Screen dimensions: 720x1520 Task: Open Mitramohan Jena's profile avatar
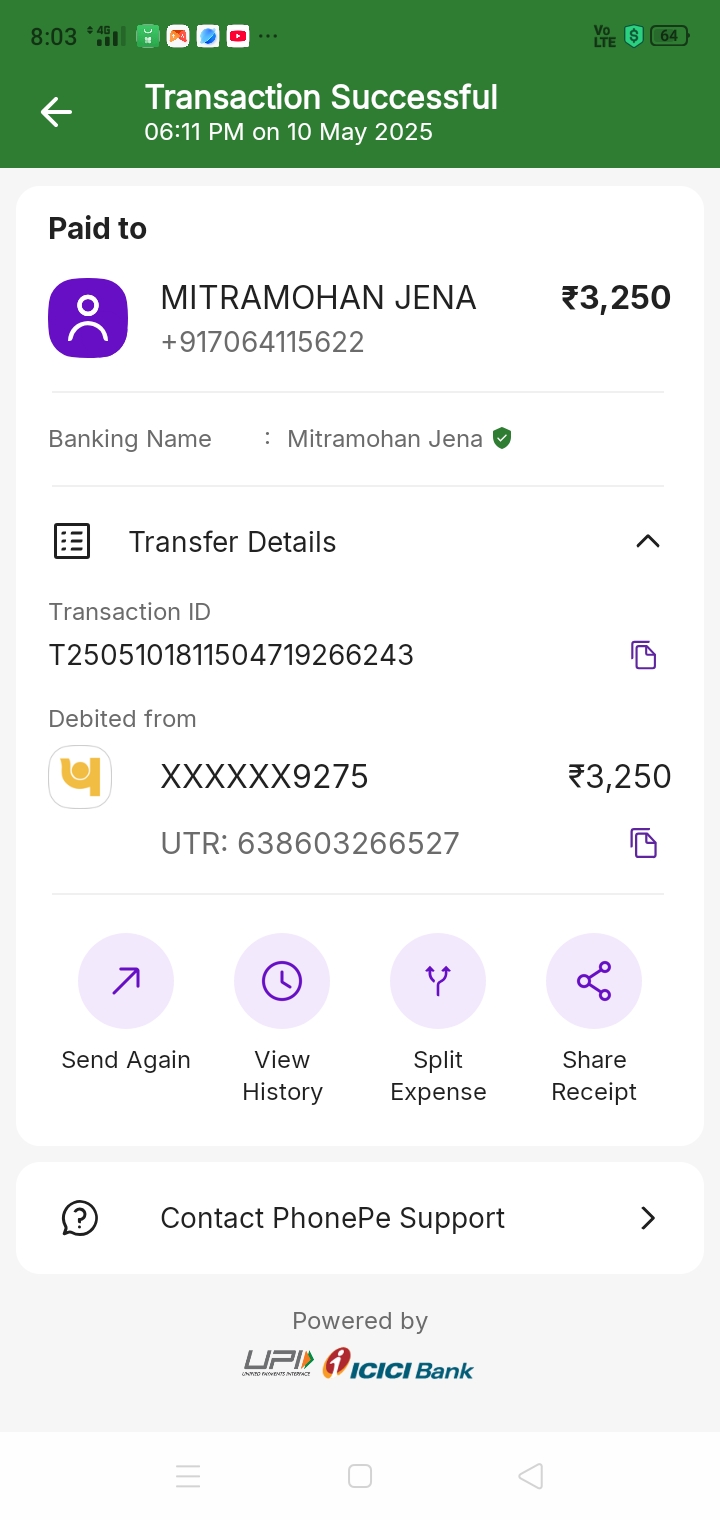(x=88, y=318)
